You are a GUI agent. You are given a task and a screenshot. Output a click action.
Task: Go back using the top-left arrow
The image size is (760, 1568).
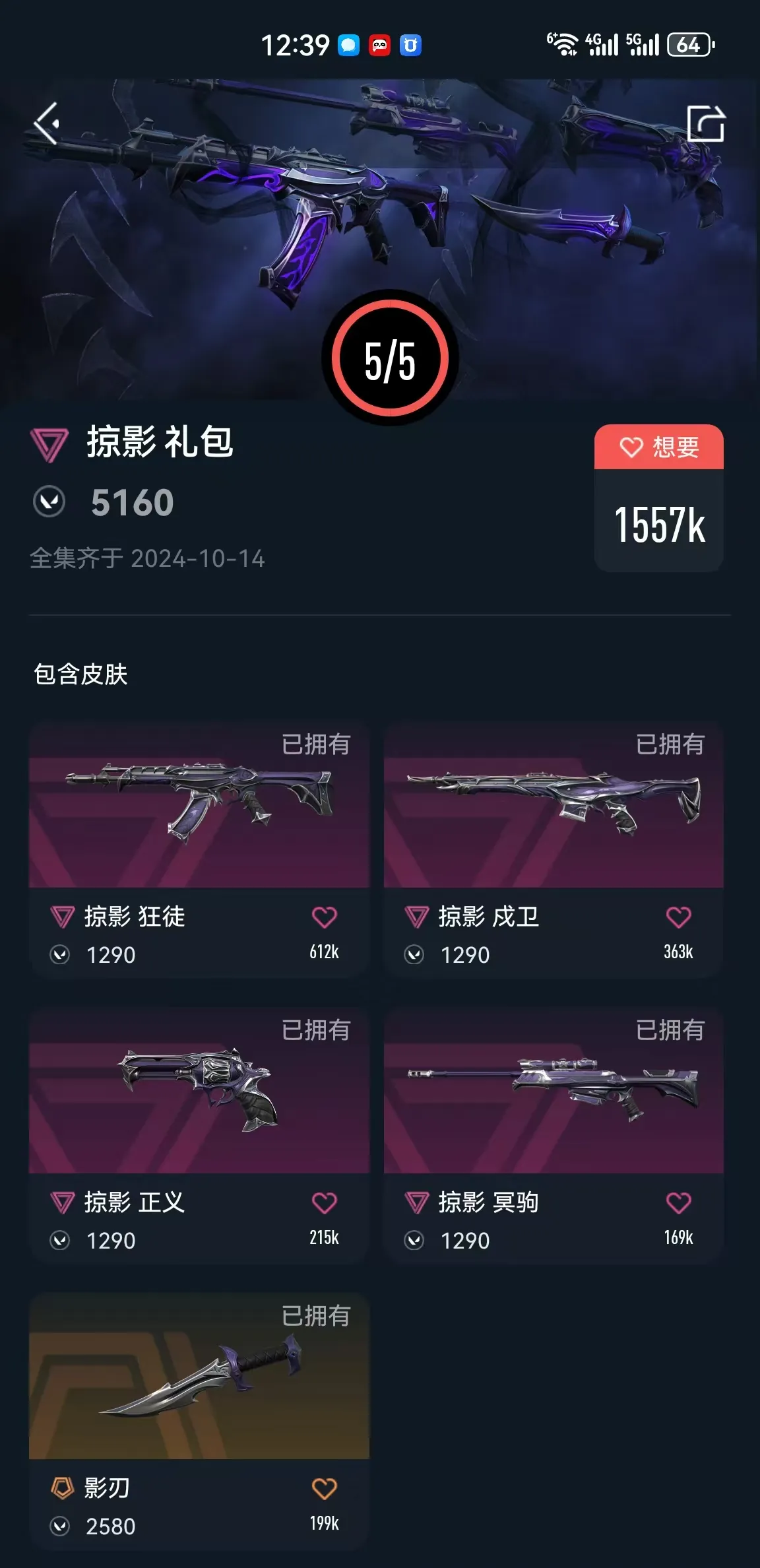46,123
